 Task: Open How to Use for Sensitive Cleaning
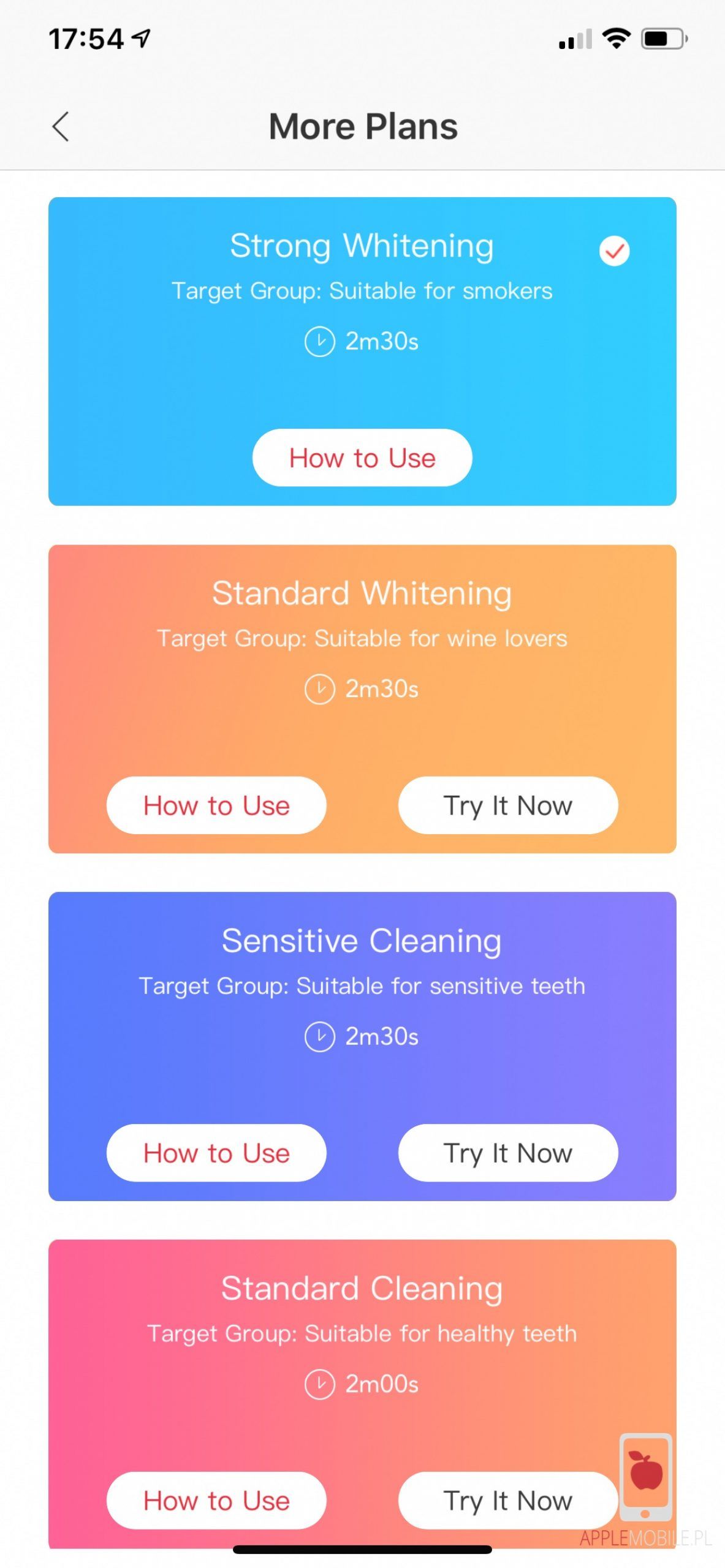pyautogui.click(x=216, y=1153)
